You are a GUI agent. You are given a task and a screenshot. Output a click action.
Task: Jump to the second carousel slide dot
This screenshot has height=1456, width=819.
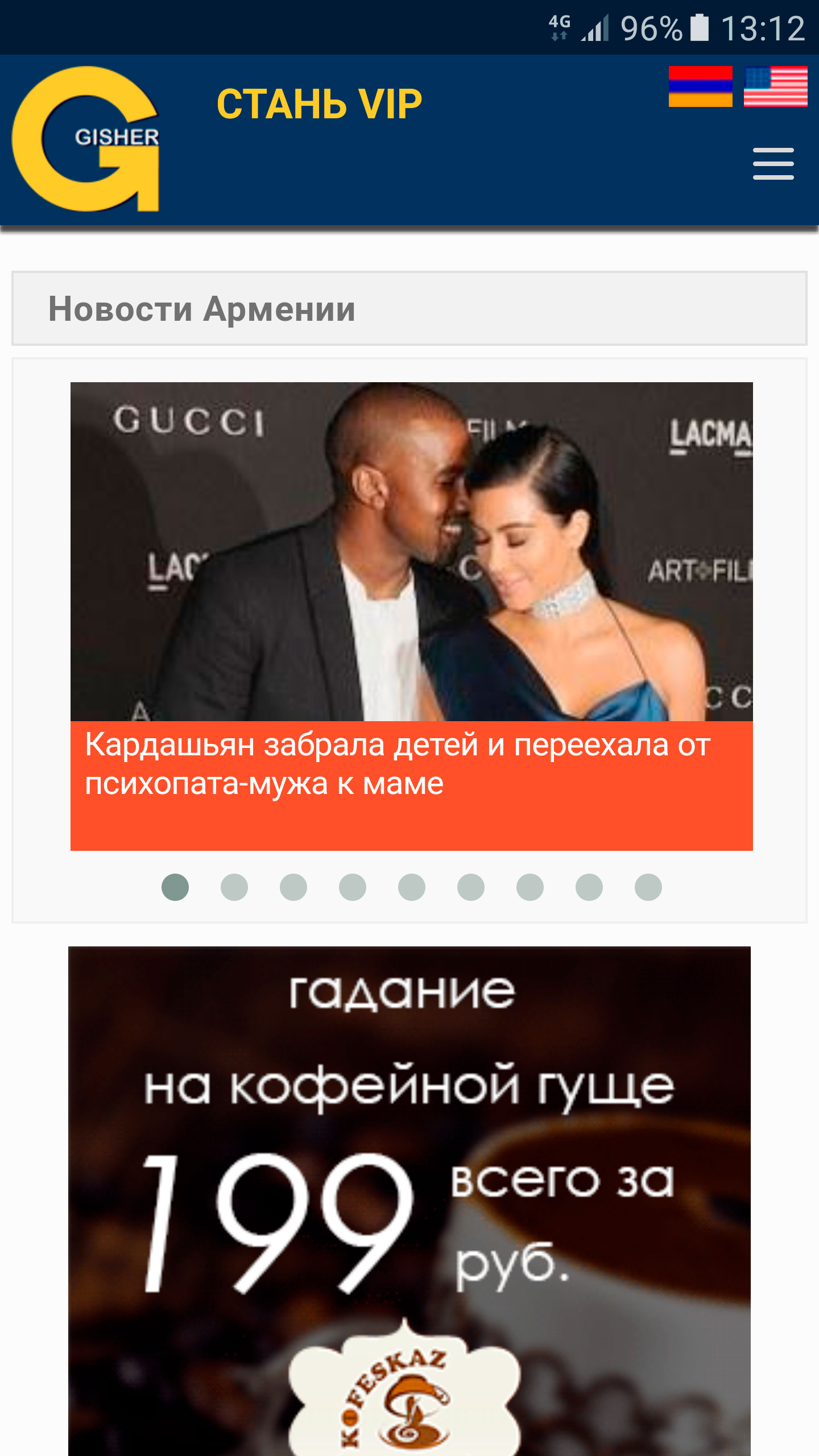pyautogui.click(x=234, y=887)
